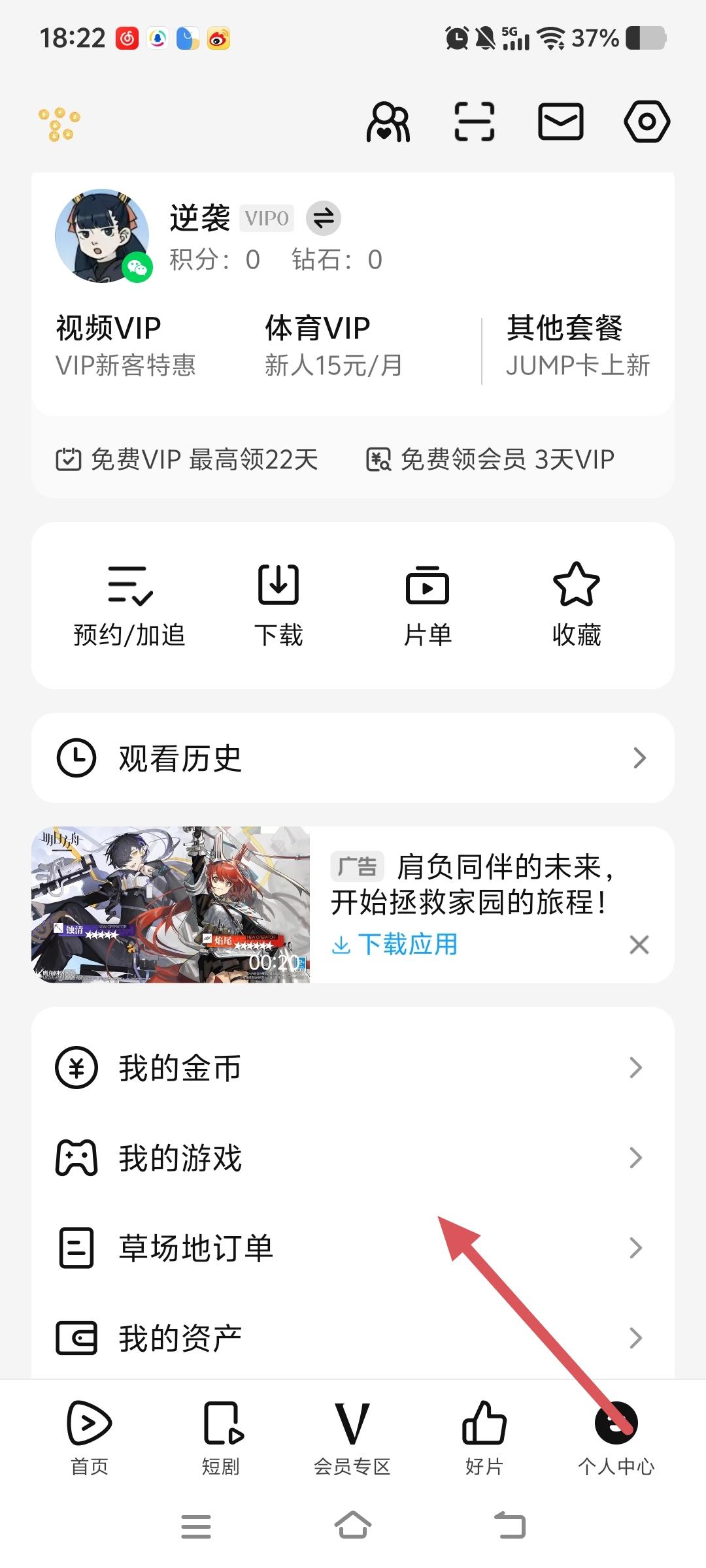Go to system home screen

pos(353,1526)
